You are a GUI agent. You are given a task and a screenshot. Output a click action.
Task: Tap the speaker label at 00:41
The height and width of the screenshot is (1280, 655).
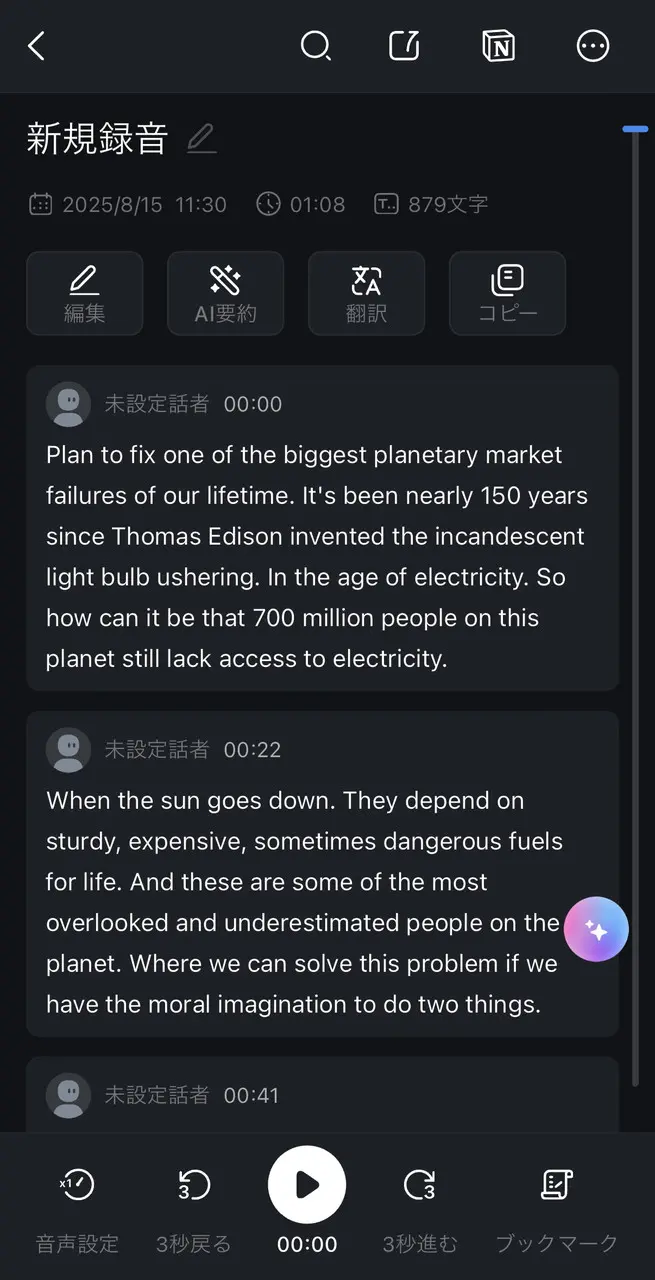pos(157,1095)
